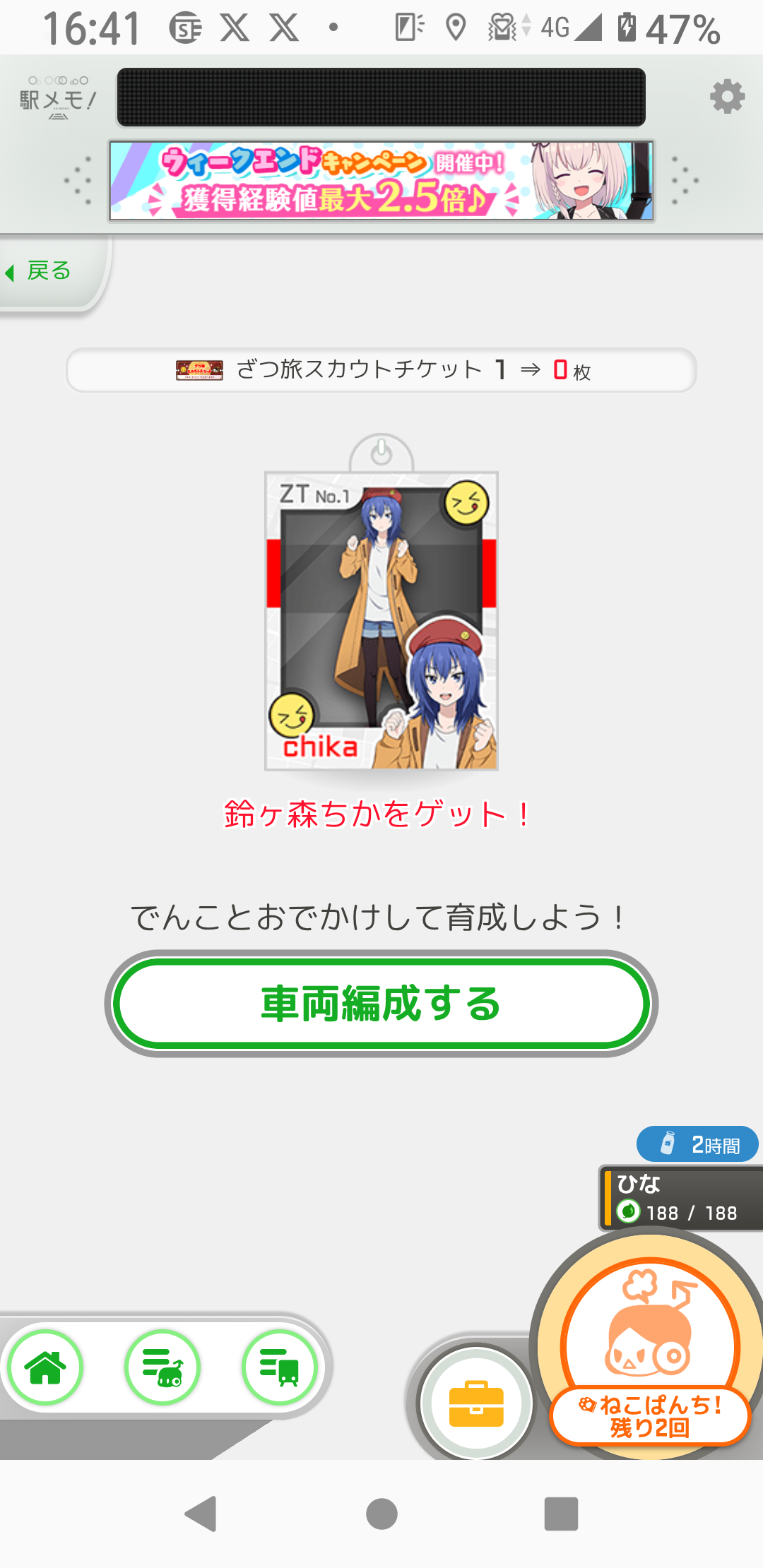763x1568 pixels.
Task: Tap the Android system back button
Action: point(201,1514)
